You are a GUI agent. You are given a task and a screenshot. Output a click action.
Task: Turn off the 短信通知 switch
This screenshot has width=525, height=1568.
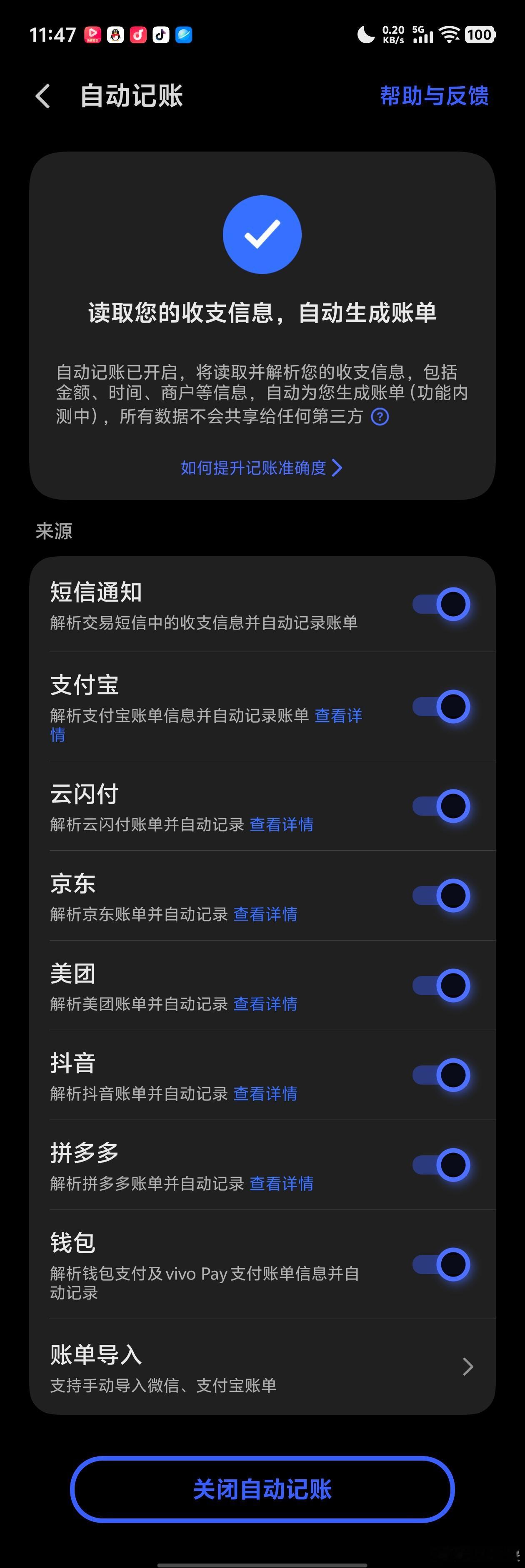click(441, 604)
